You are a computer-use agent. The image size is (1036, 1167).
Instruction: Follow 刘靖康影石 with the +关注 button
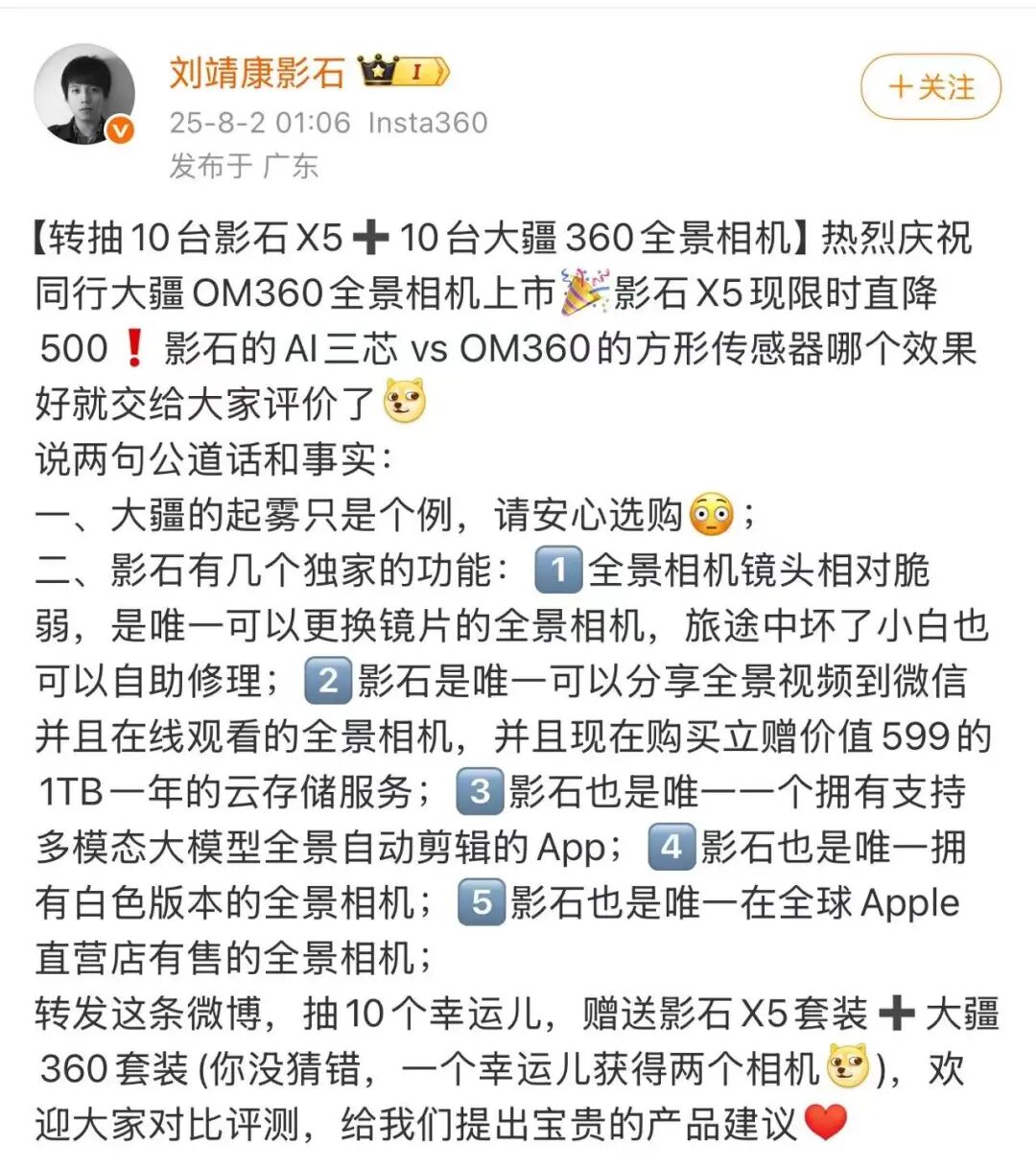(x=930, y=87)
